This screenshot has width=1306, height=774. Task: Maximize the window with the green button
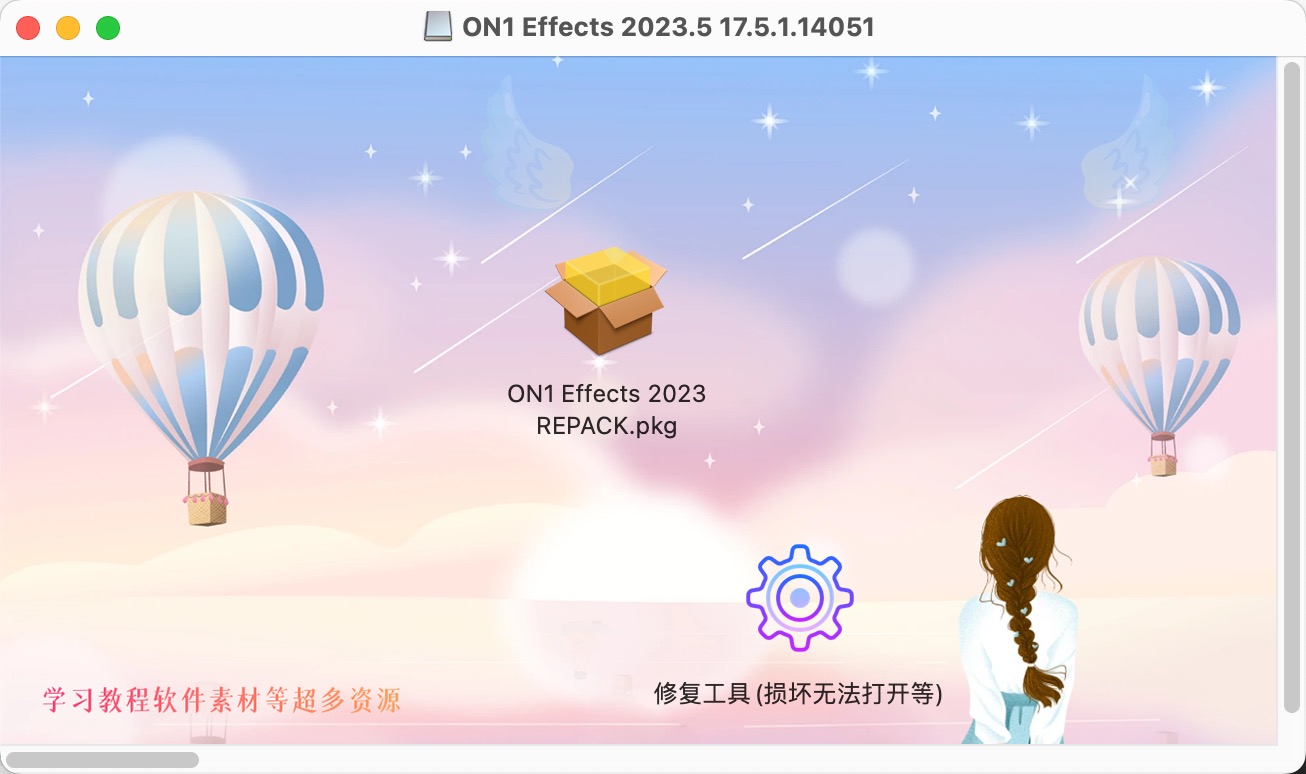(108, 28)
